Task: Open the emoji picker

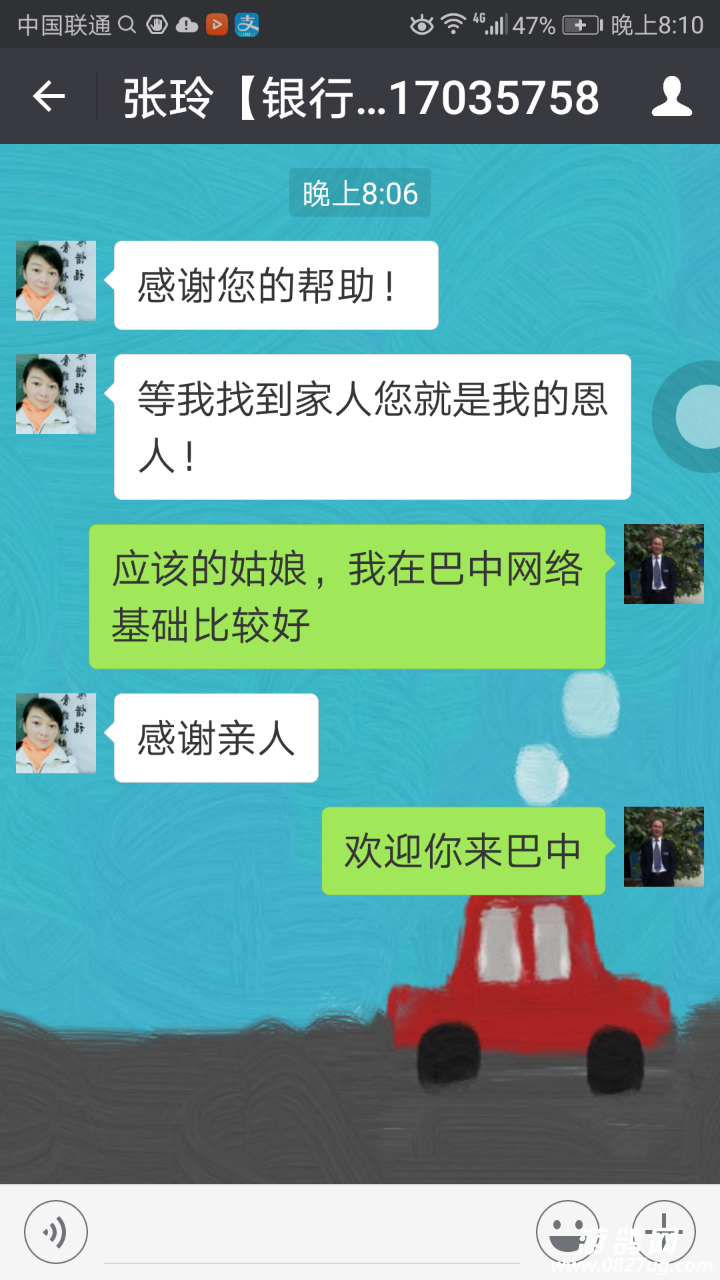Action: (x=567, y=1232)
